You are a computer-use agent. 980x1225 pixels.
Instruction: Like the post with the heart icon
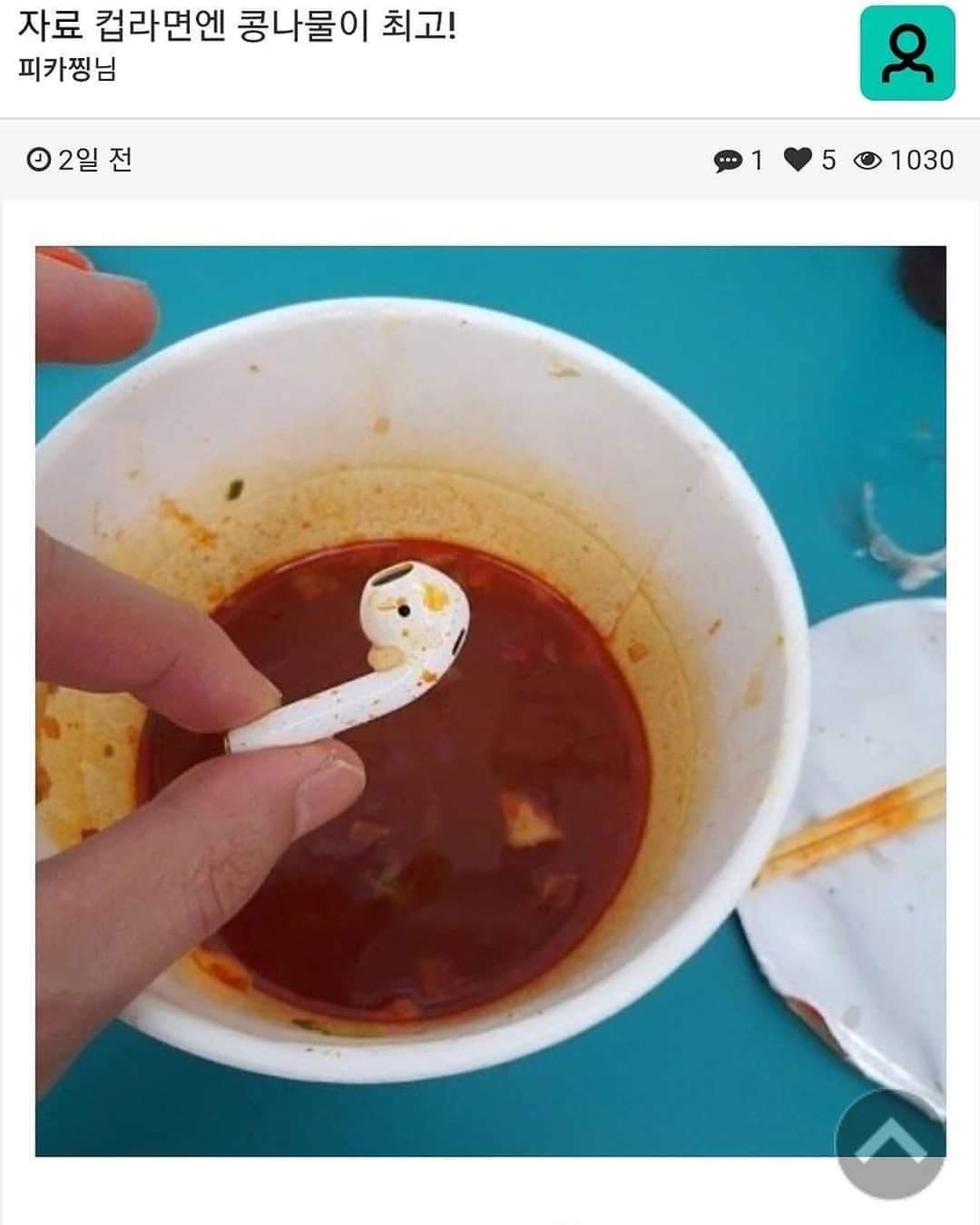click(x=798, y=161)
